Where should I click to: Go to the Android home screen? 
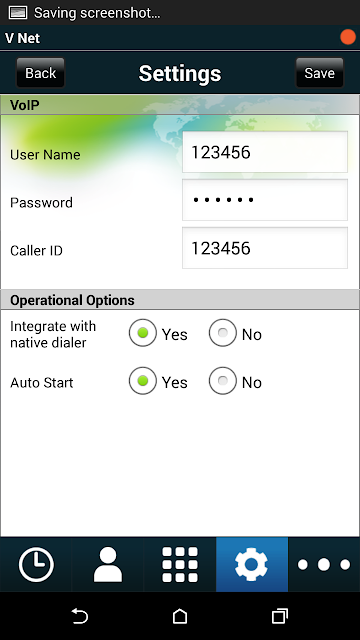180,616
